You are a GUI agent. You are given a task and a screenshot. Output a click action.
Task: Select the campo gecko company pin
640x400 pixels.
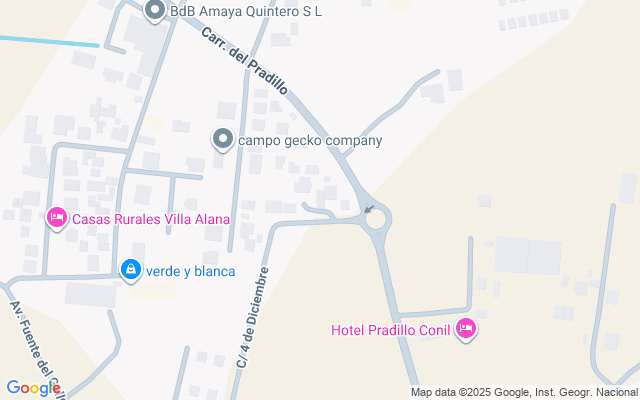coord(222,140)
